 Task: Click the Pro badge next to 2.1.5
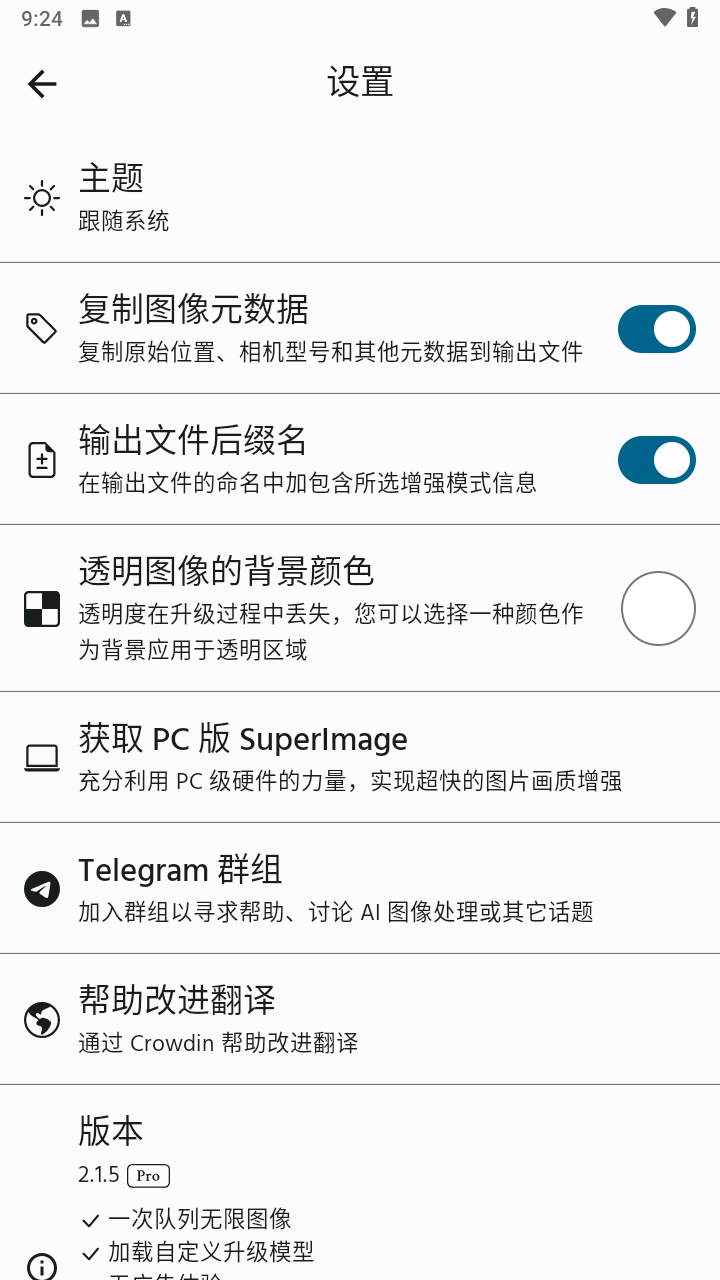tap(148, 1176)
